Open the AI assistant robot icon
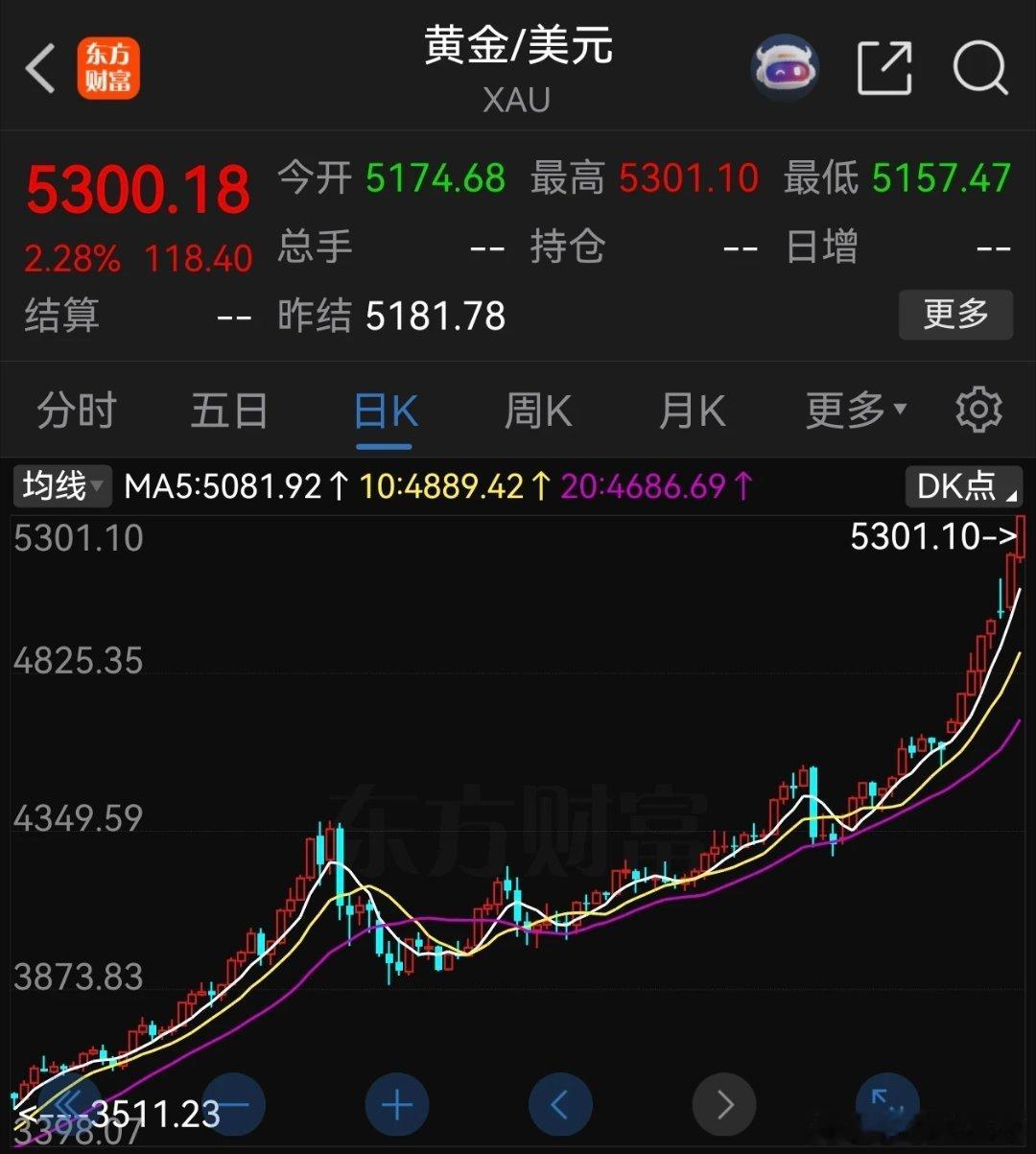 (785, 67)
